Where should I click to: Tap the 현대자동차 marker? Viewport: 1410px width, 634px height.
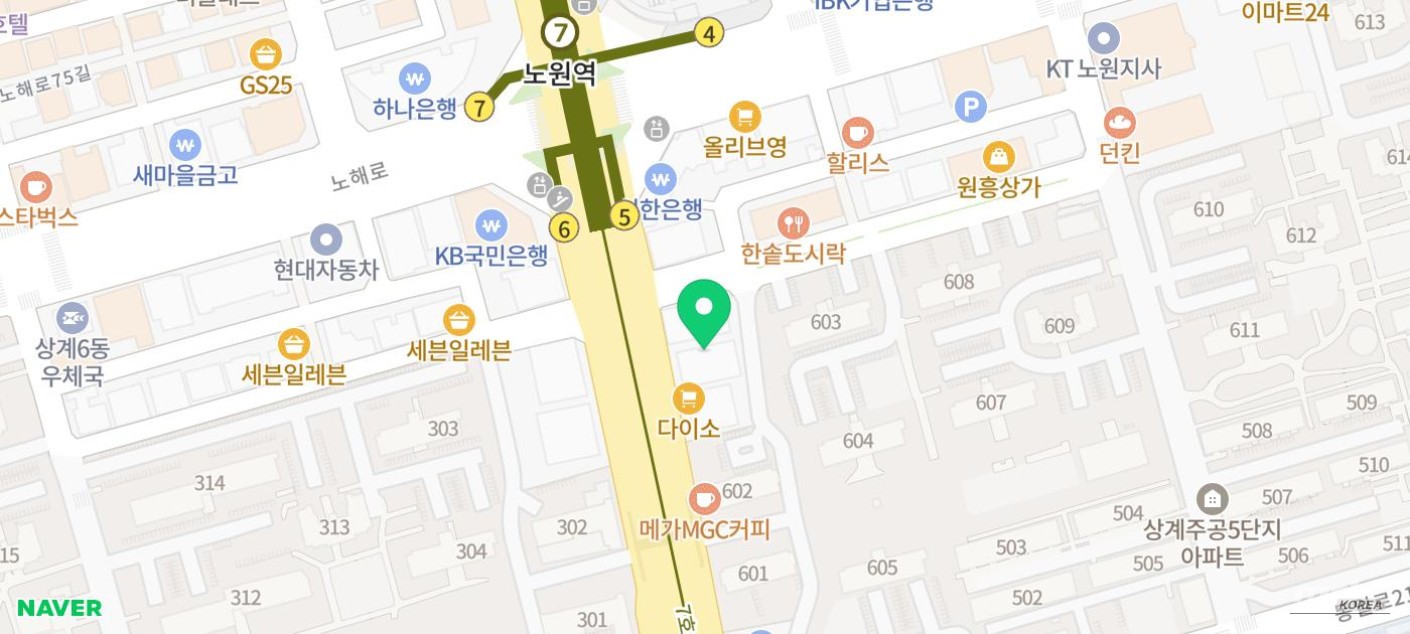(326, 240)
